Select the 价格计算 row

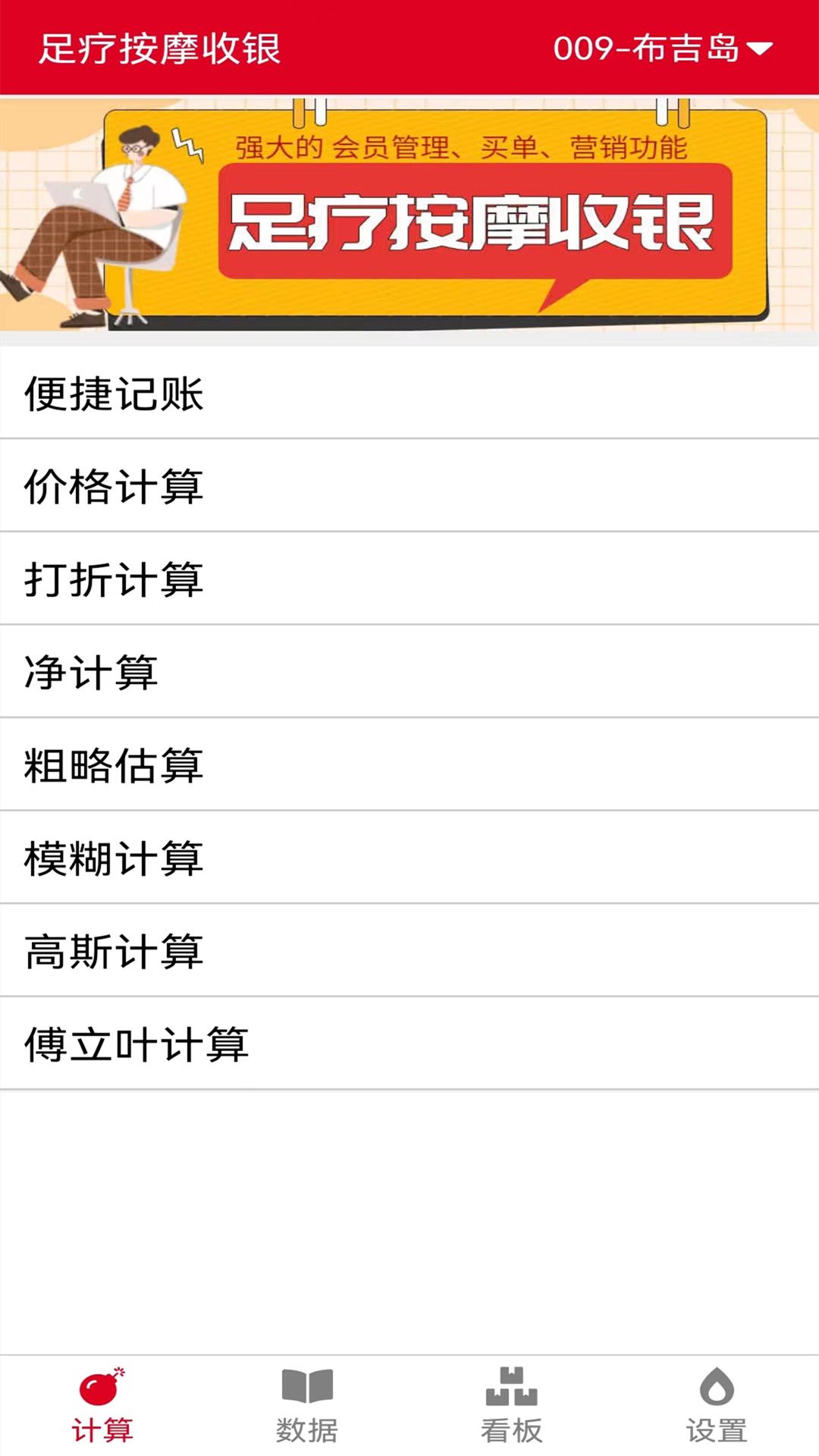coord(409,486)
